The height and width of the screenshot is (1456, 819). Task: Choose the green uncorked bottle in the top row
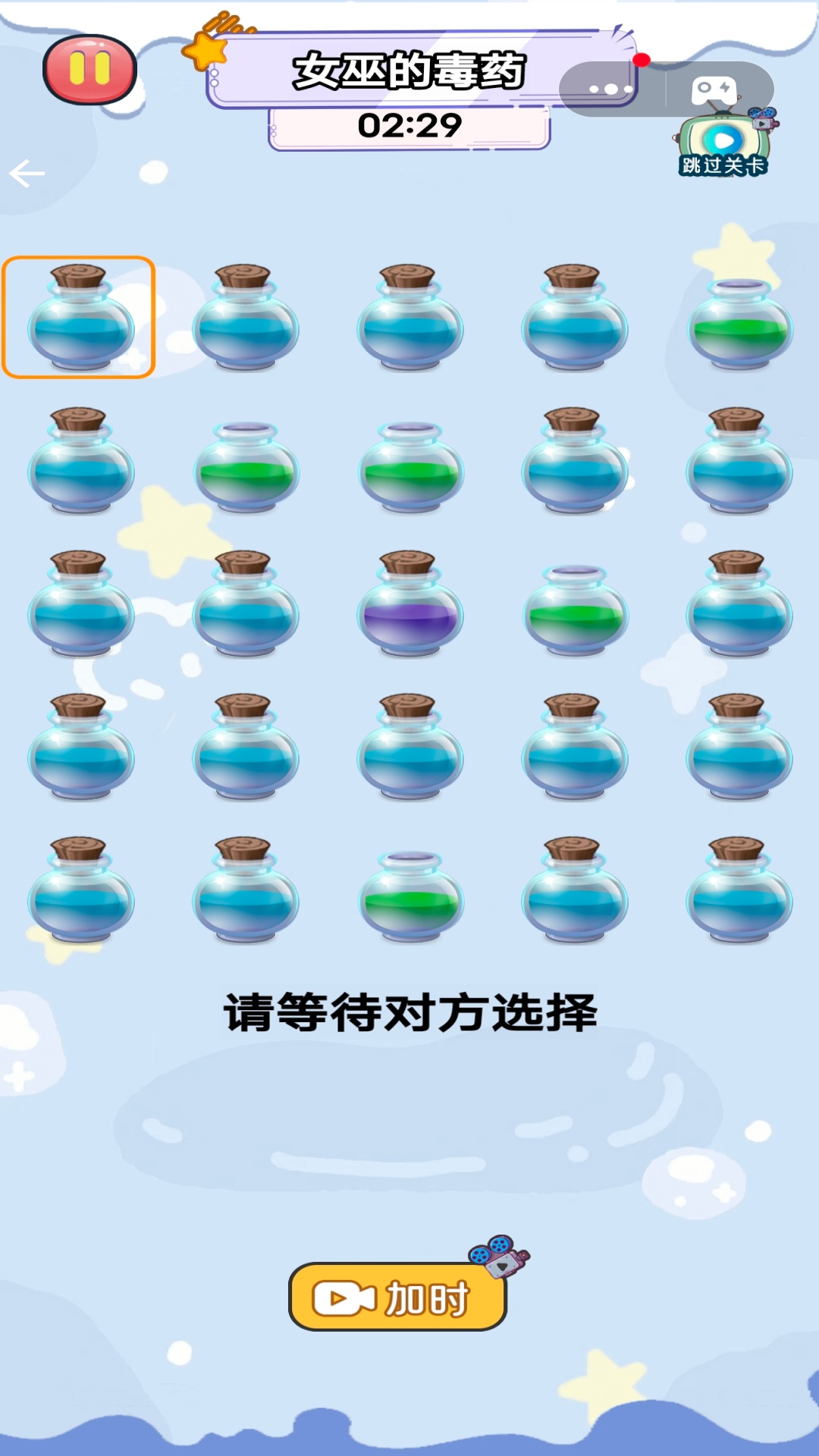[x=740, y=324]
